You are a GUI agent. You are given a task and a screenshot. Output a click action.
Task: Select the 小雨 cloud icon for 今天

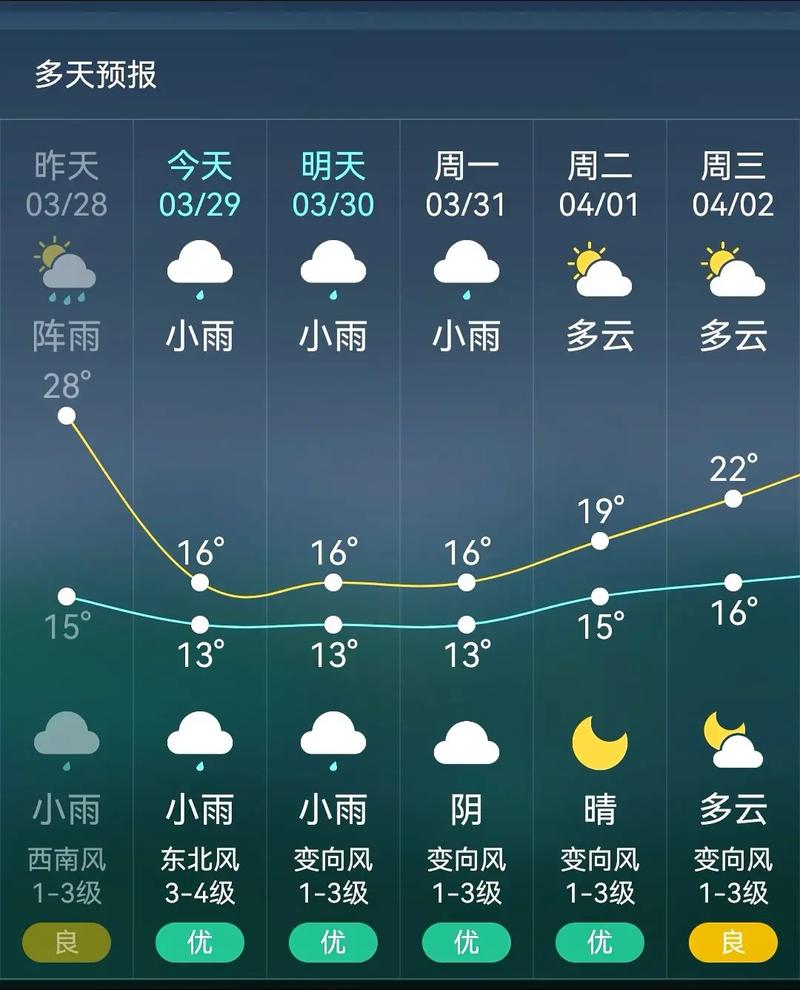tap(199, 268)
